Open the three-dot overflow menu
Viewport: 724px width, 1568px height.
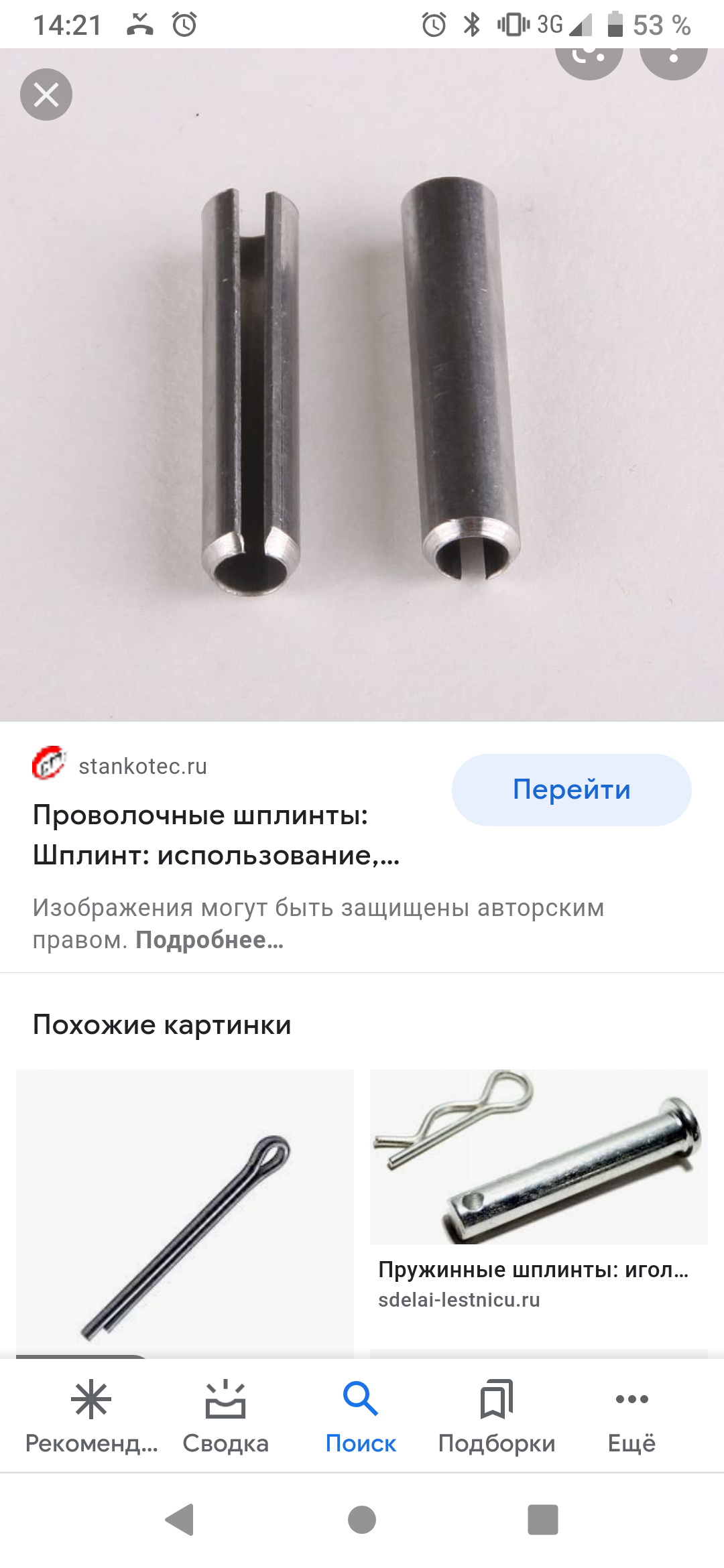pyautogui.click(x=673, y=59)
